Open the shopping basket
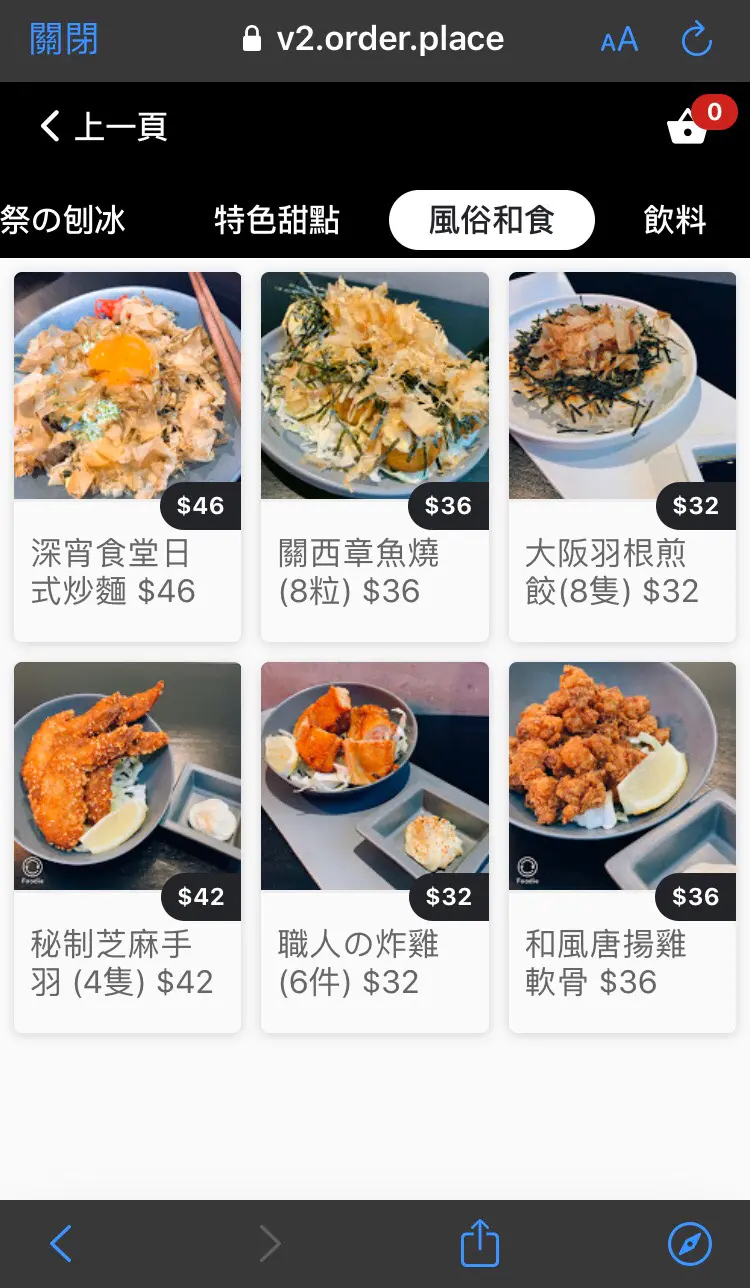750x1288 pixels. pos(688,127)
